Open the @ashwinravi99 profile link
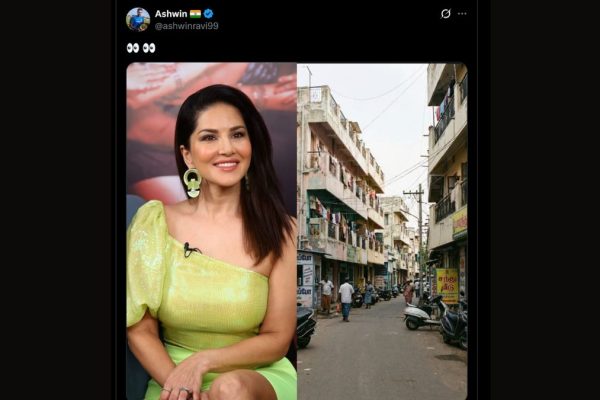The width and height of the screenshot is (600, 400). 186,26
